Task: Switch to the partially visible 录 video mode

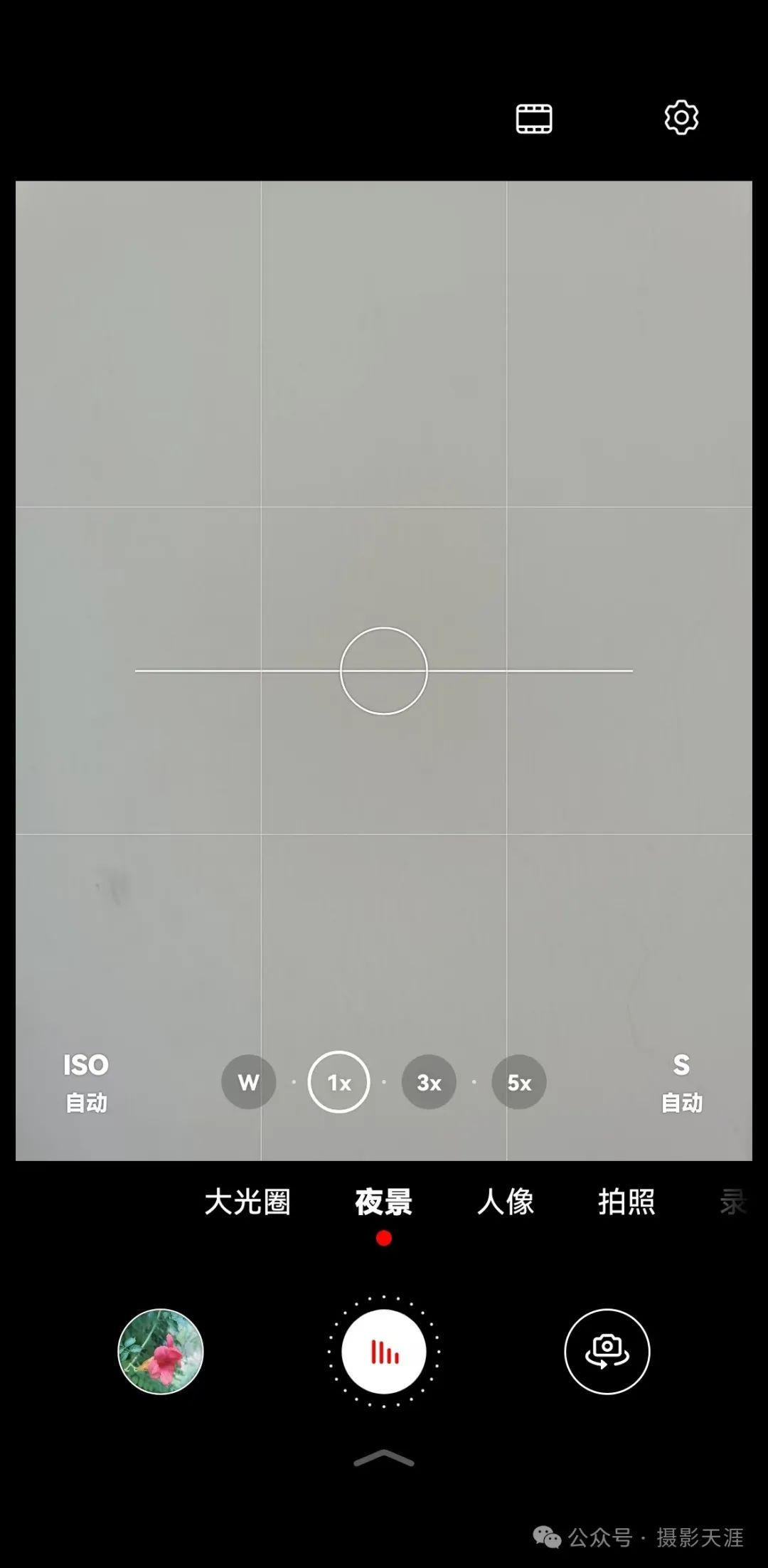Action: pos(733,1202)
